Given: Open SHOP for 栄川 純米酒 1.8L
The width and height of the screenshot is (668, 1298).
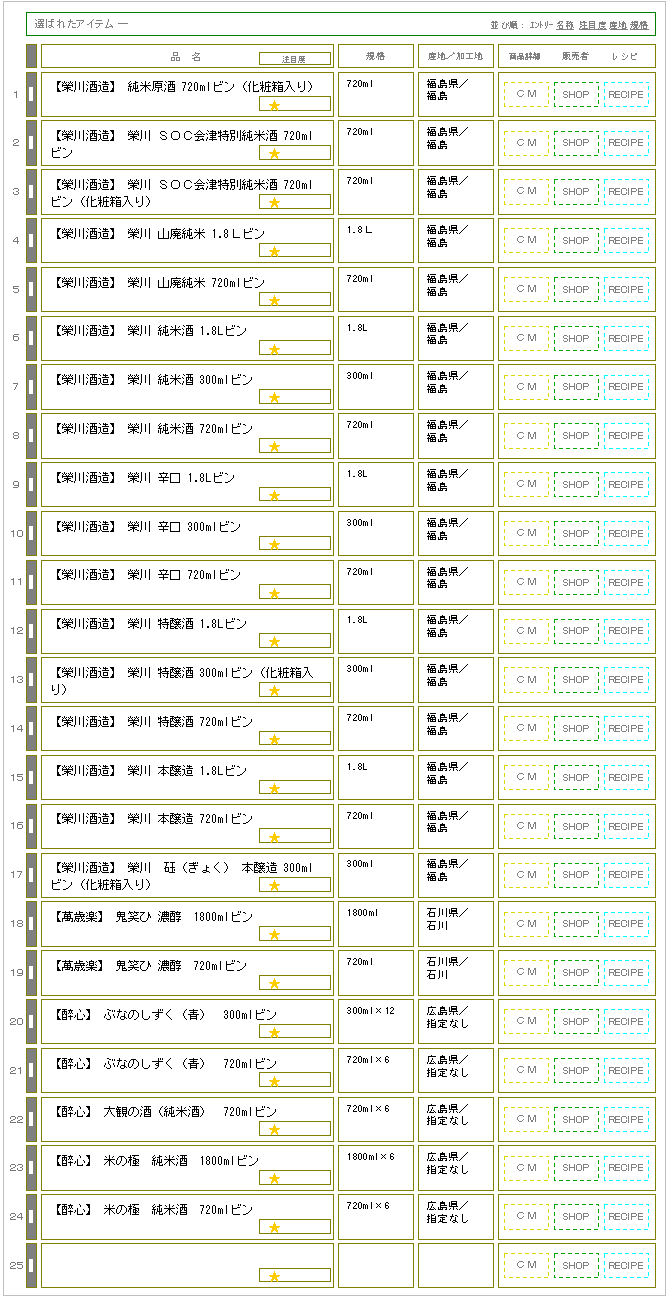Looking at the screenshot, I should pos(576,339).
